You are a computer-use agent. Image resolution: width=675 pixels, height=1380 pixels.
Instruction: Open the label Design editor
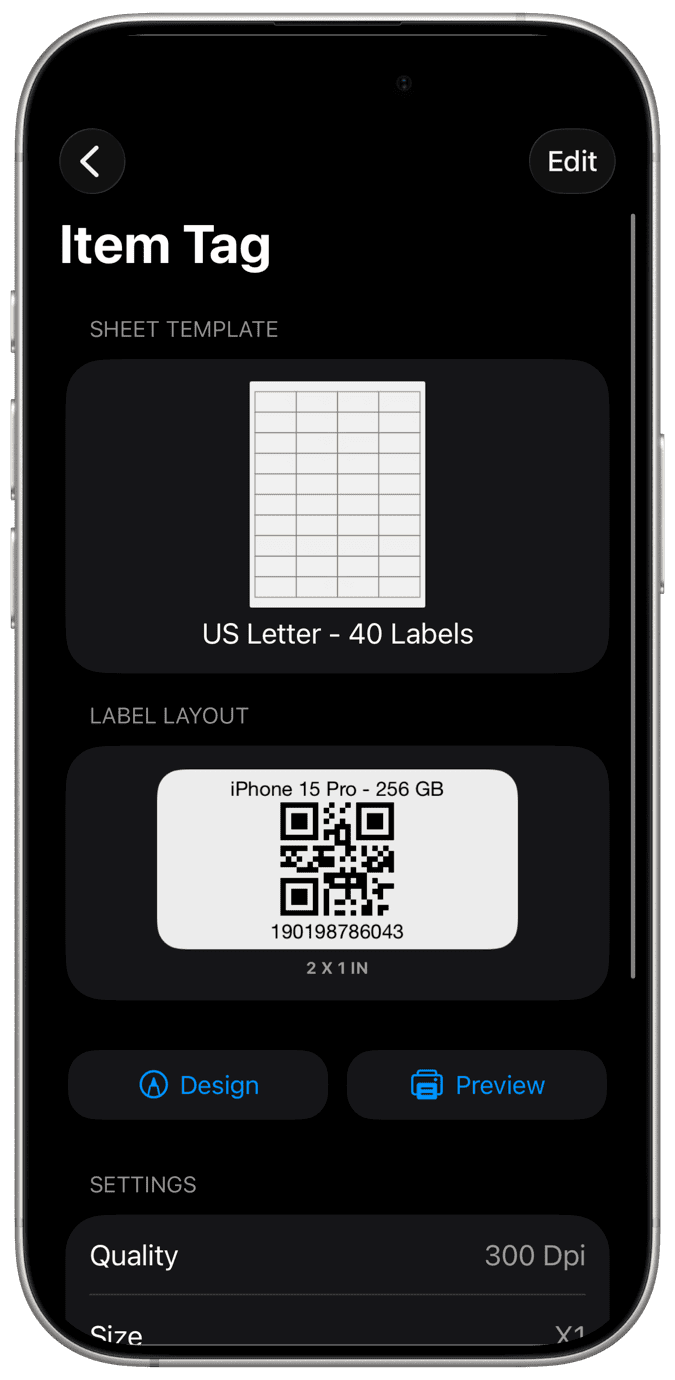pos(198,1085)
